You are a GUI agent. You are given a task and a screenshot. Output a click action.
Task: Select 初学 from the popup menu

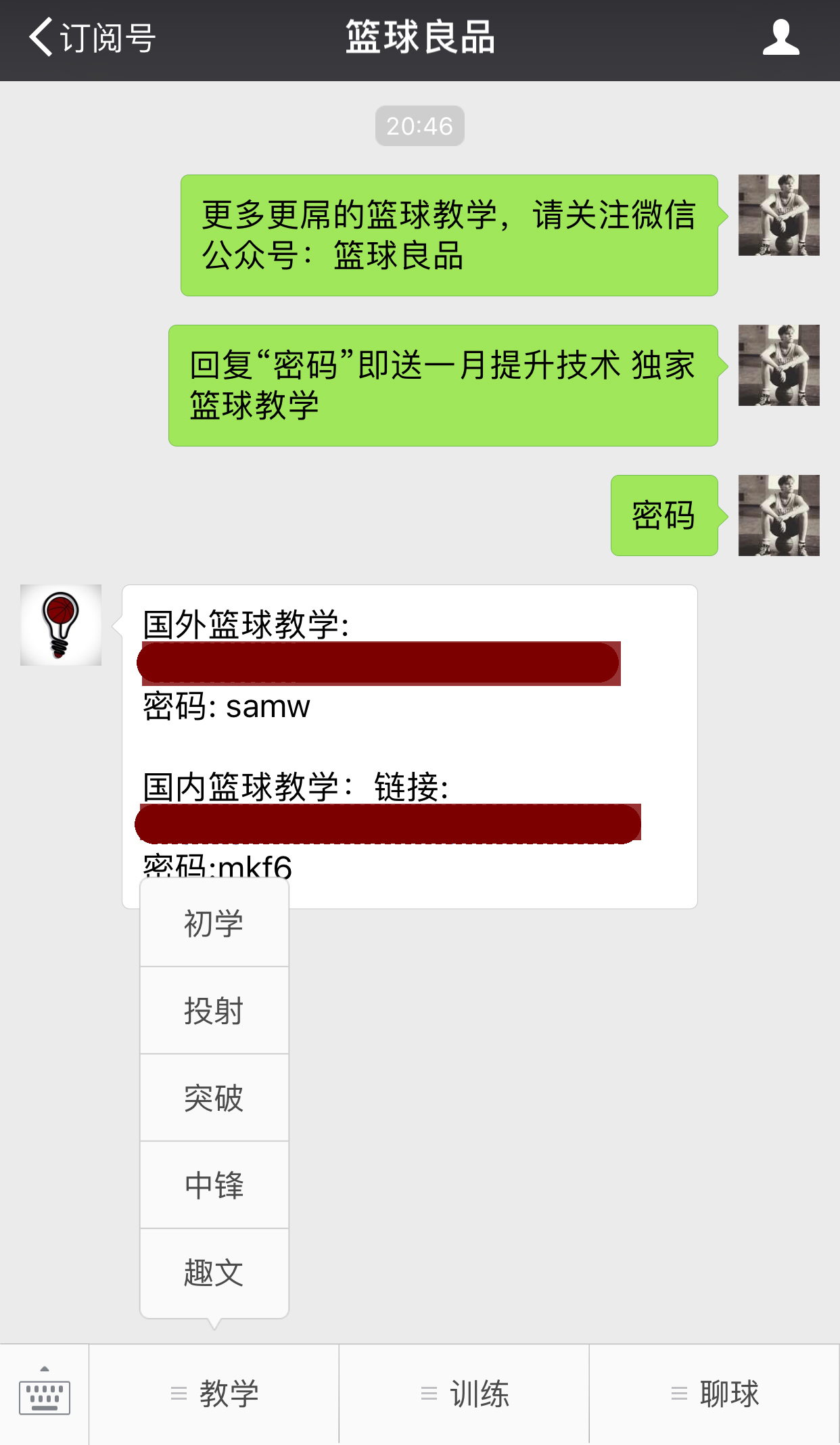pos(213,923)
